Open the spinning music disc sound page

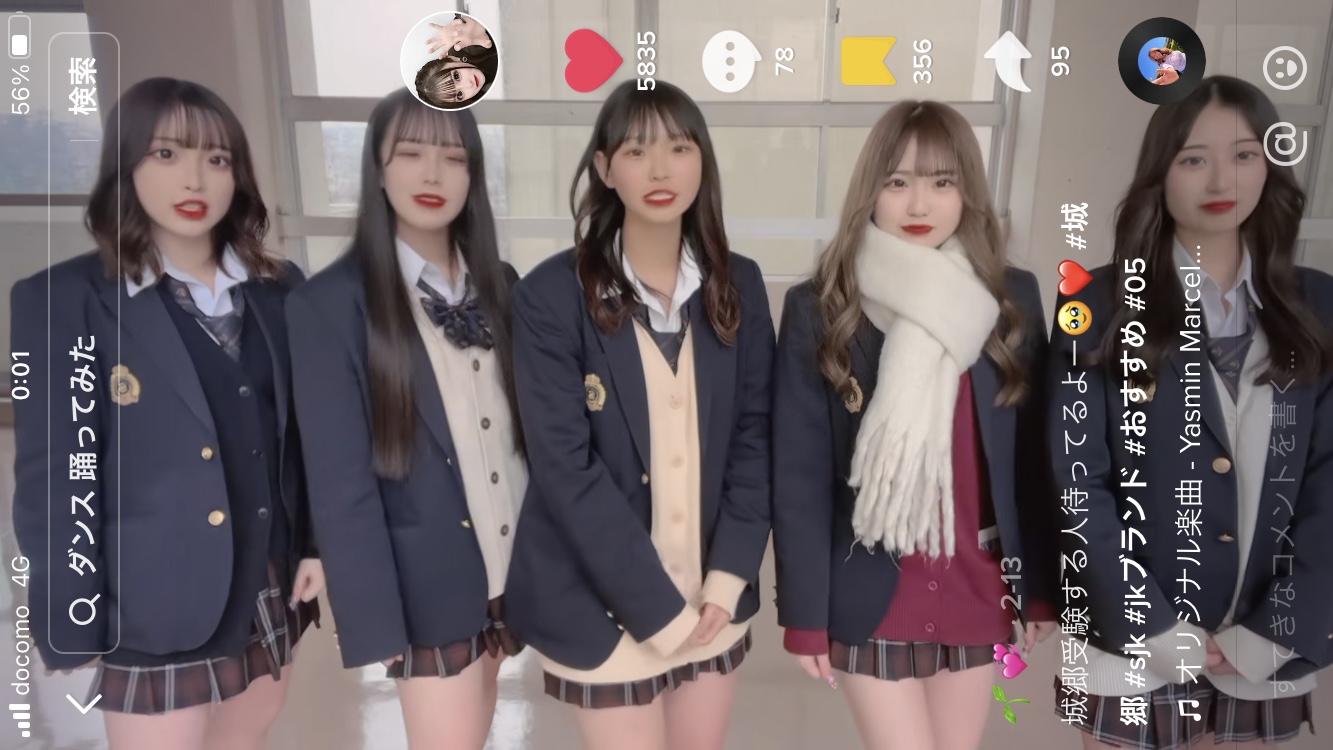coord(1161,61)
